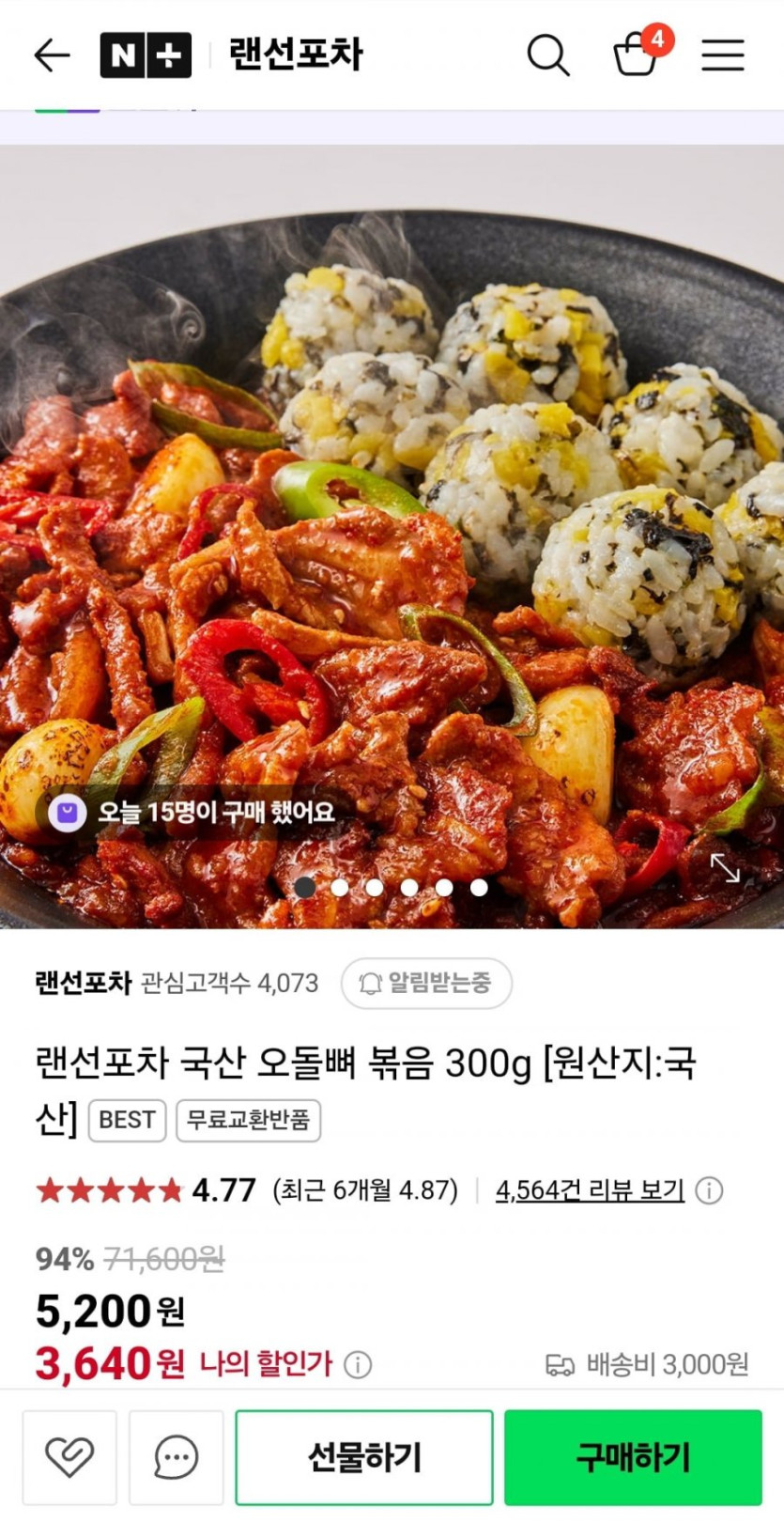
Task: Tap 구매하기 to buy the product
Action: tap(633, 1457)
